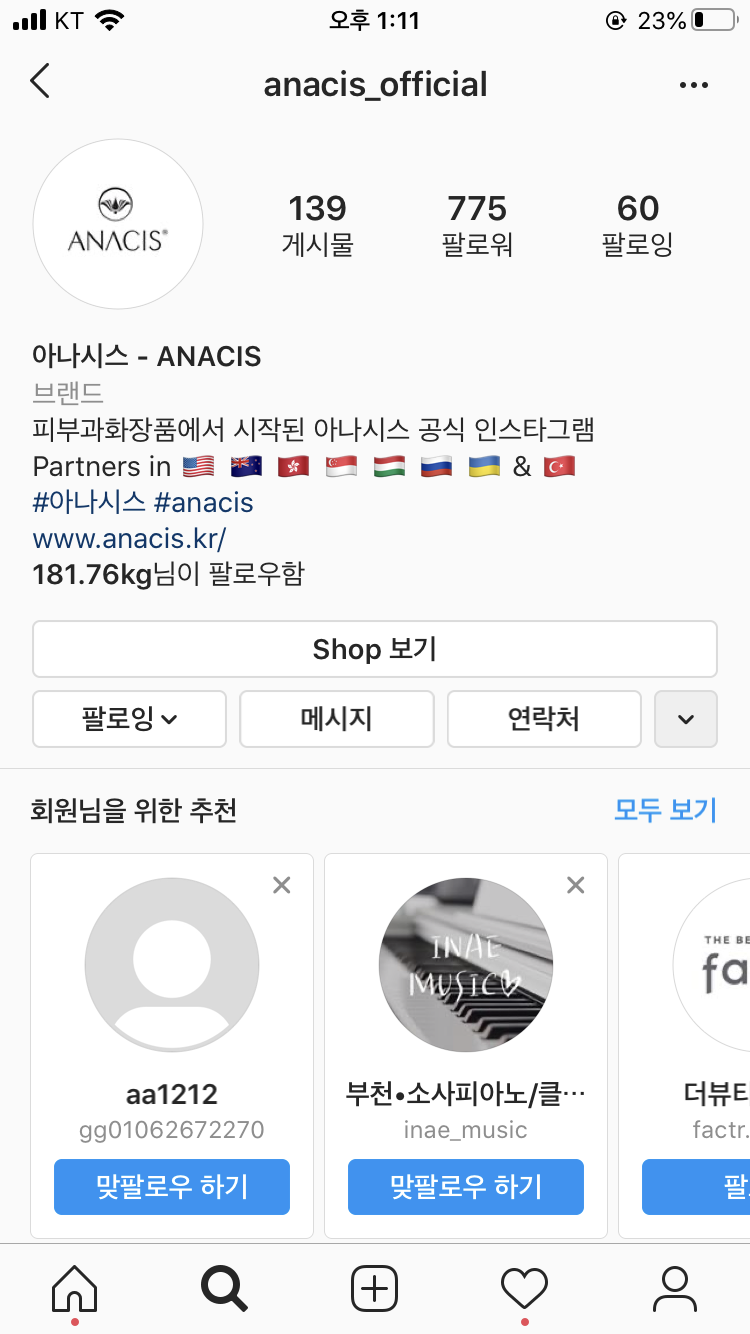
Task: Switch to the Home tab
Action: point(75,1288)
